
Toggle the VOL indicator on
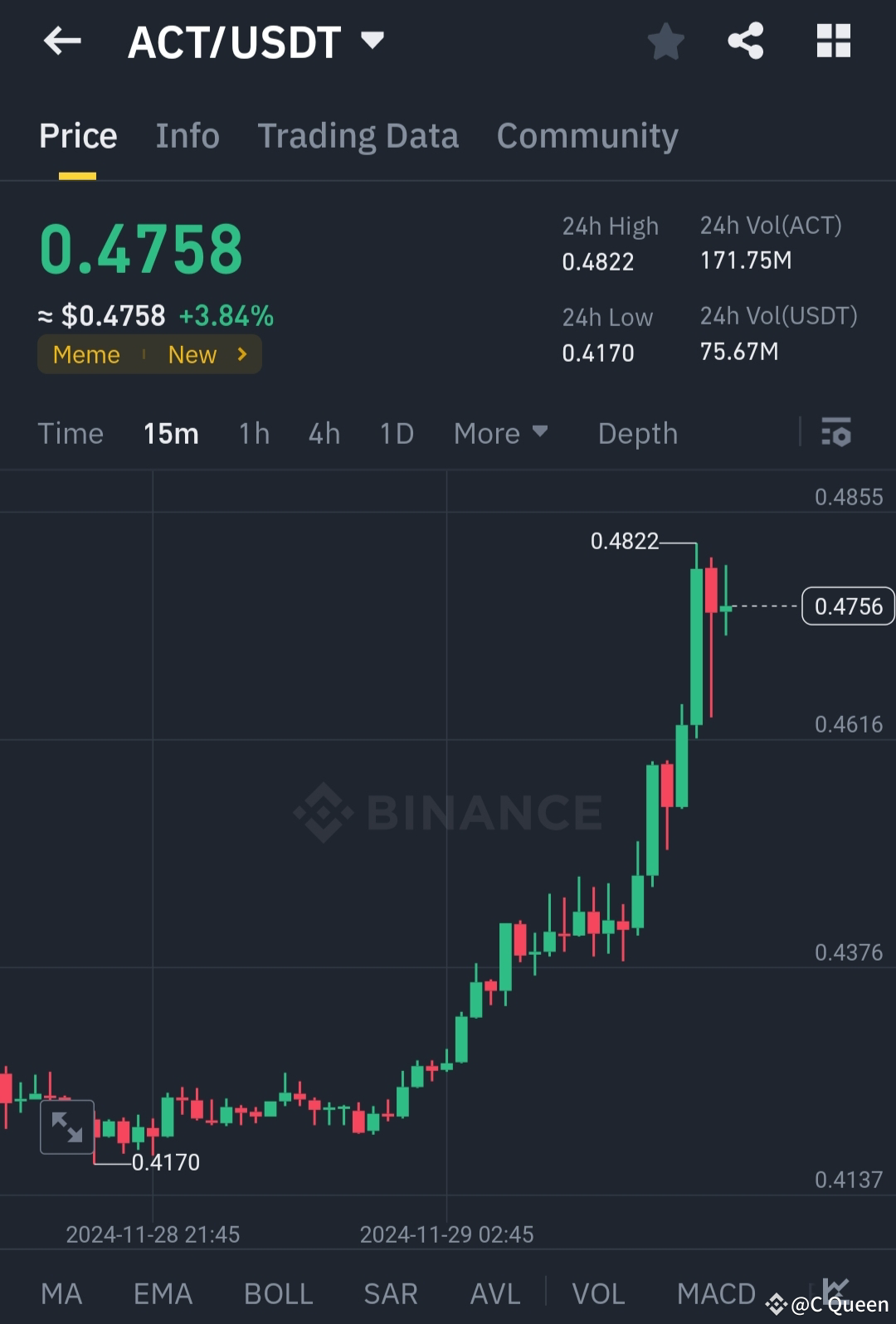(598, 1292)
